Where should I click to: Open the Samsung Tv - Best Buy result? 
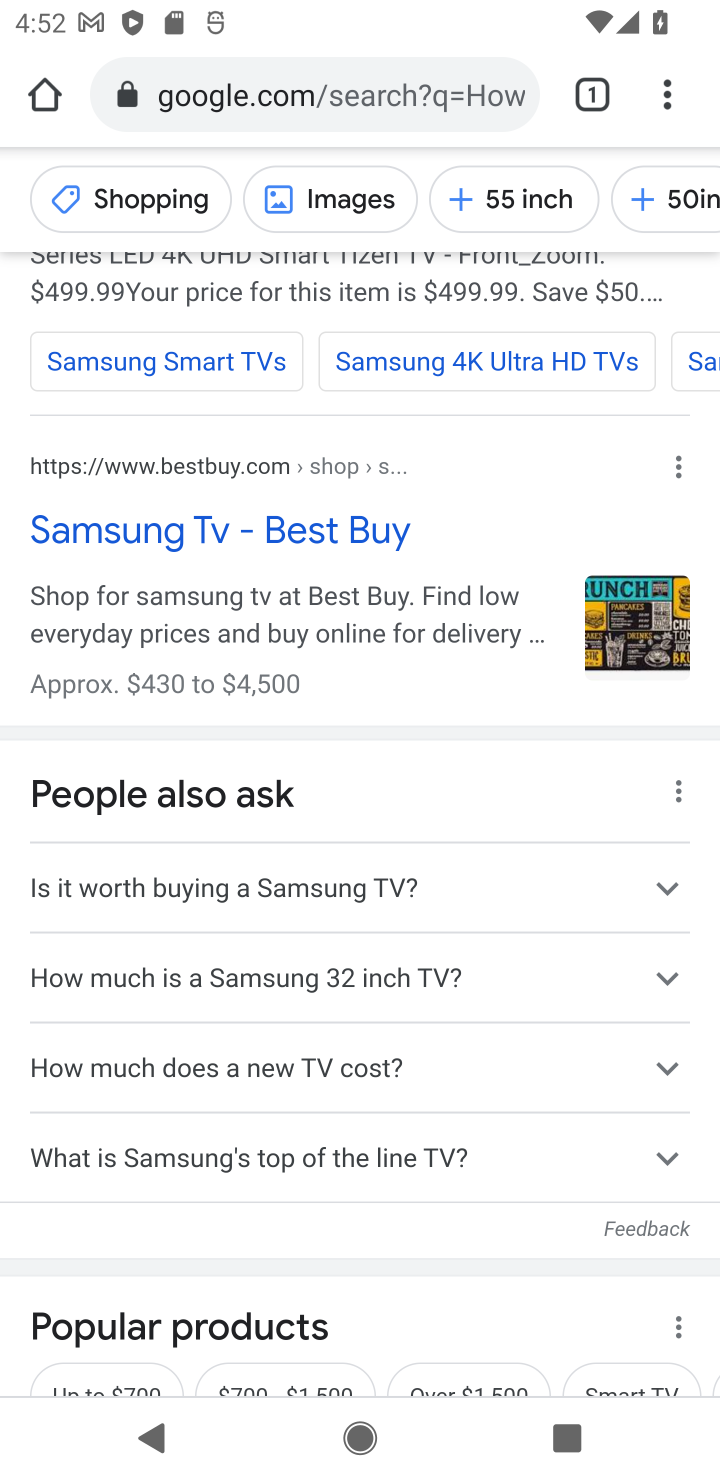point(220,530)
